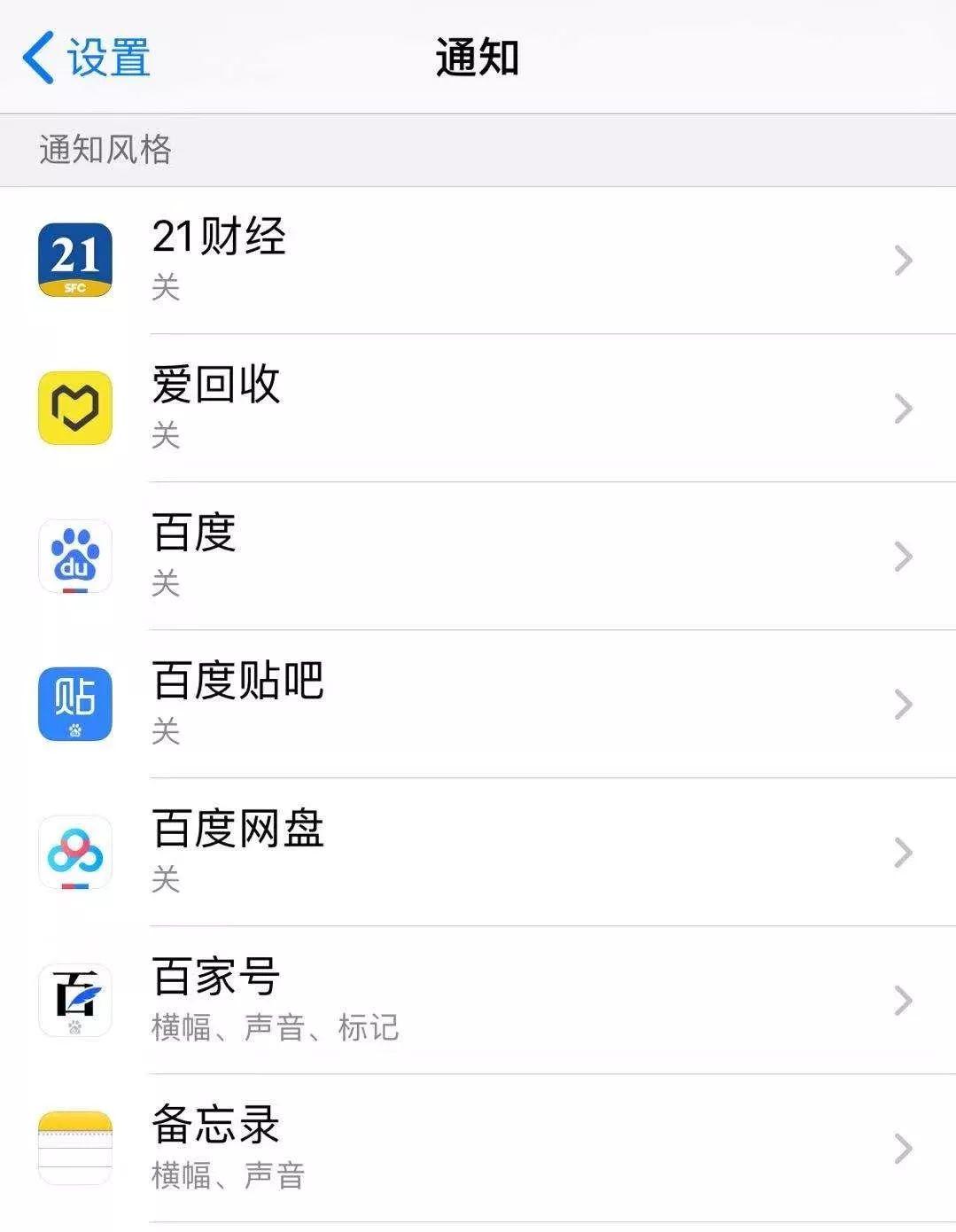This screenshot has width=956, height=1232.
Task: Tap the 通知 title at top
Action: coord(478,55)
